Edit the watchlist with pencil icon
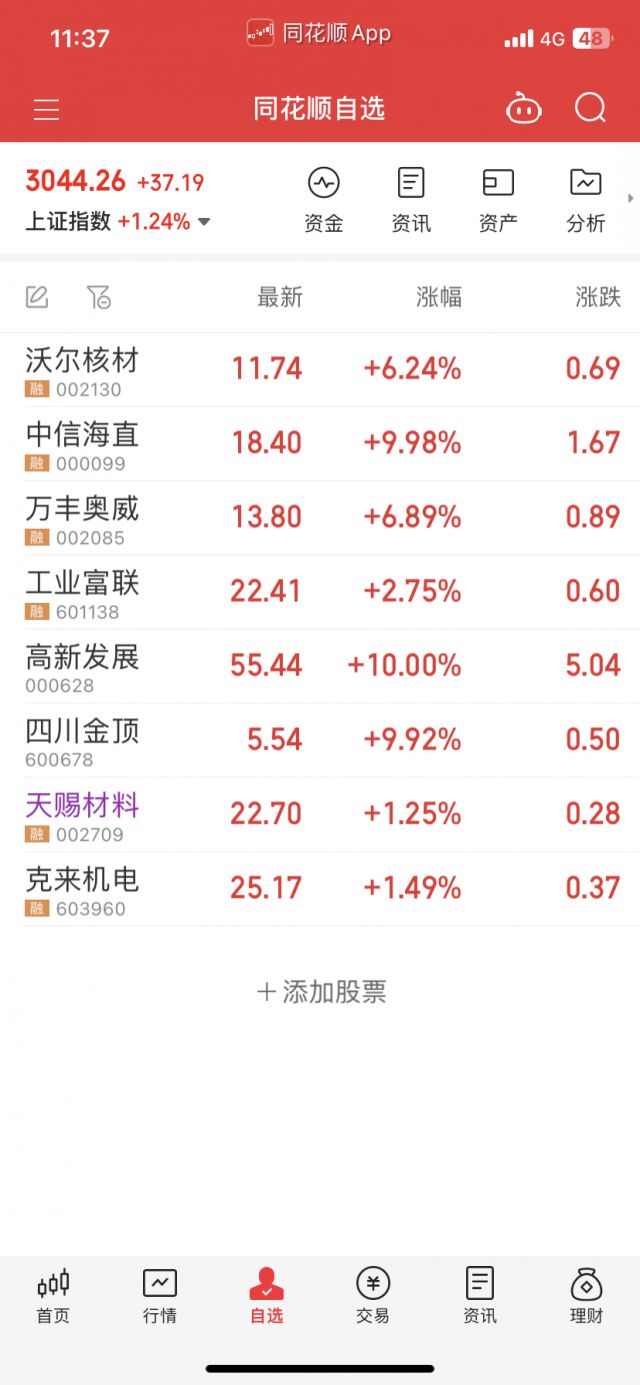640x1385 pixels. click(x=37, y=296)
